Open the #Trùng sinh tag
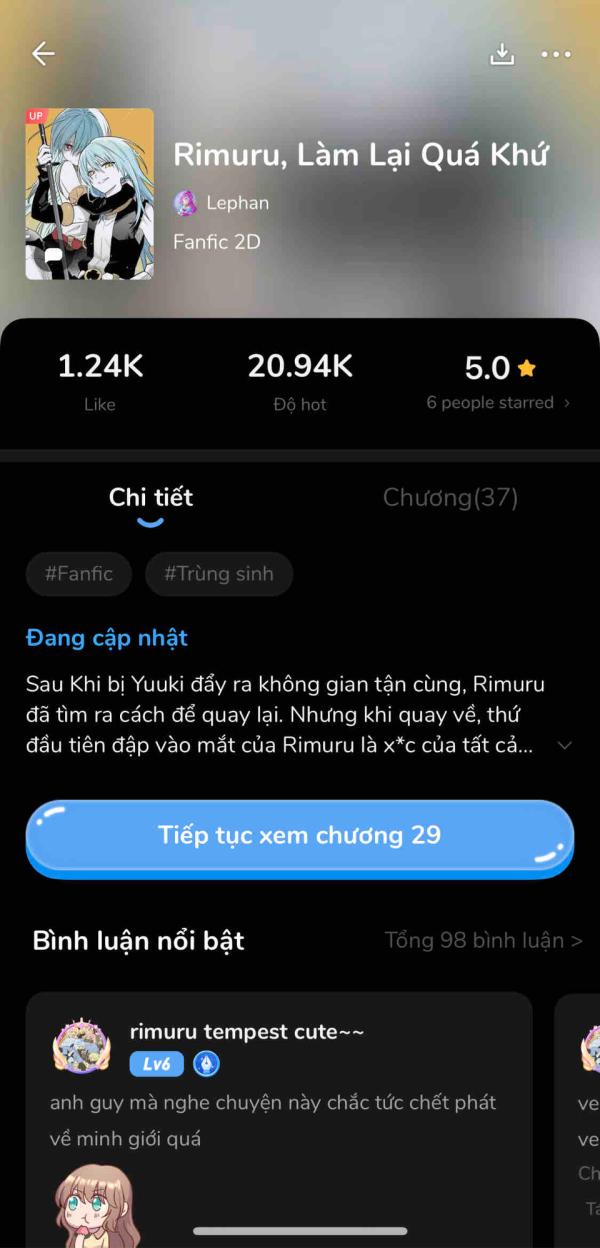This screenshot has width=600, height=1248. click(219, 574)
